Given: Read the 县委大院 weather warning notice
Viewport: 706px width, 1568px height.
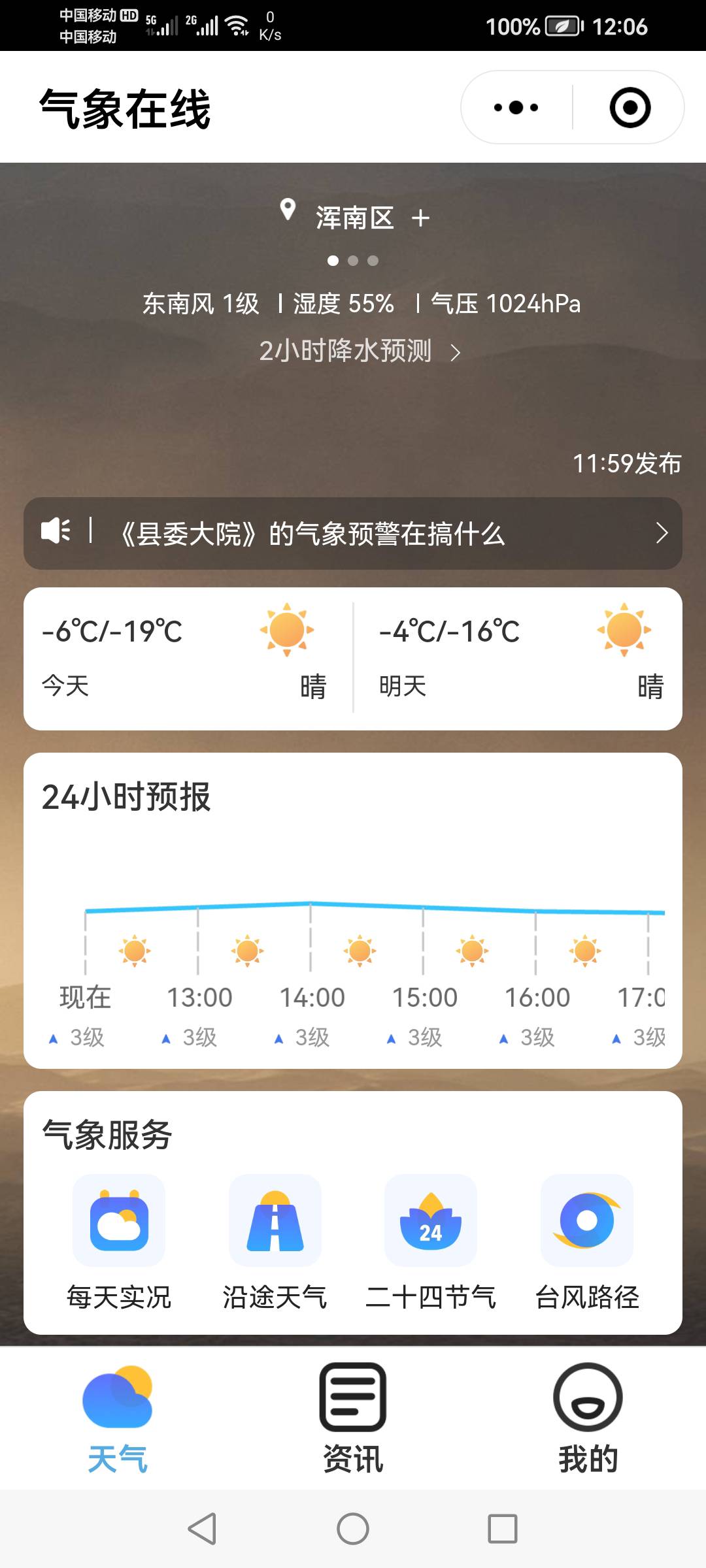Looking at the screenshot, I should (x=353, y=533).
